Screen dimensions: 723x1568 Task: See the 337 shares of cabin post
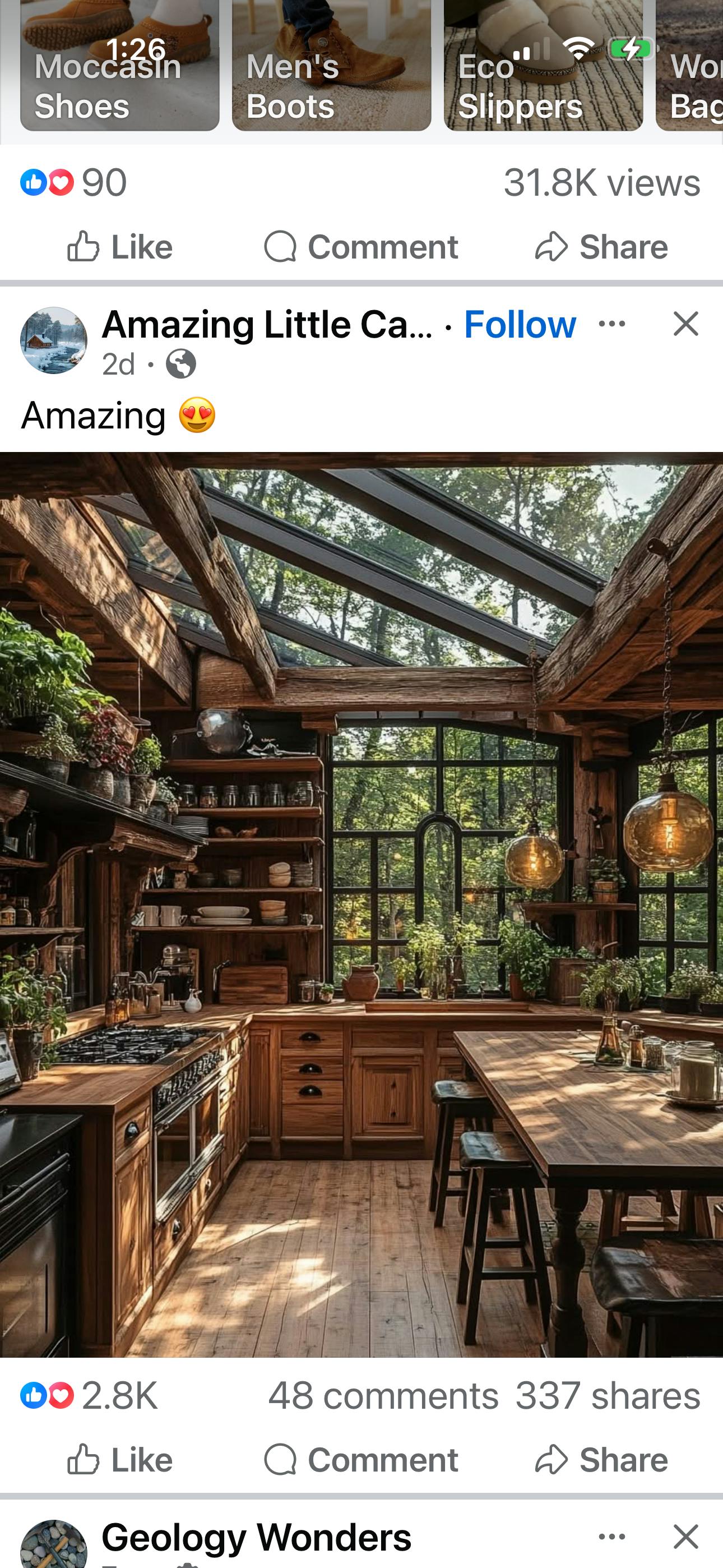(608, 1395)
